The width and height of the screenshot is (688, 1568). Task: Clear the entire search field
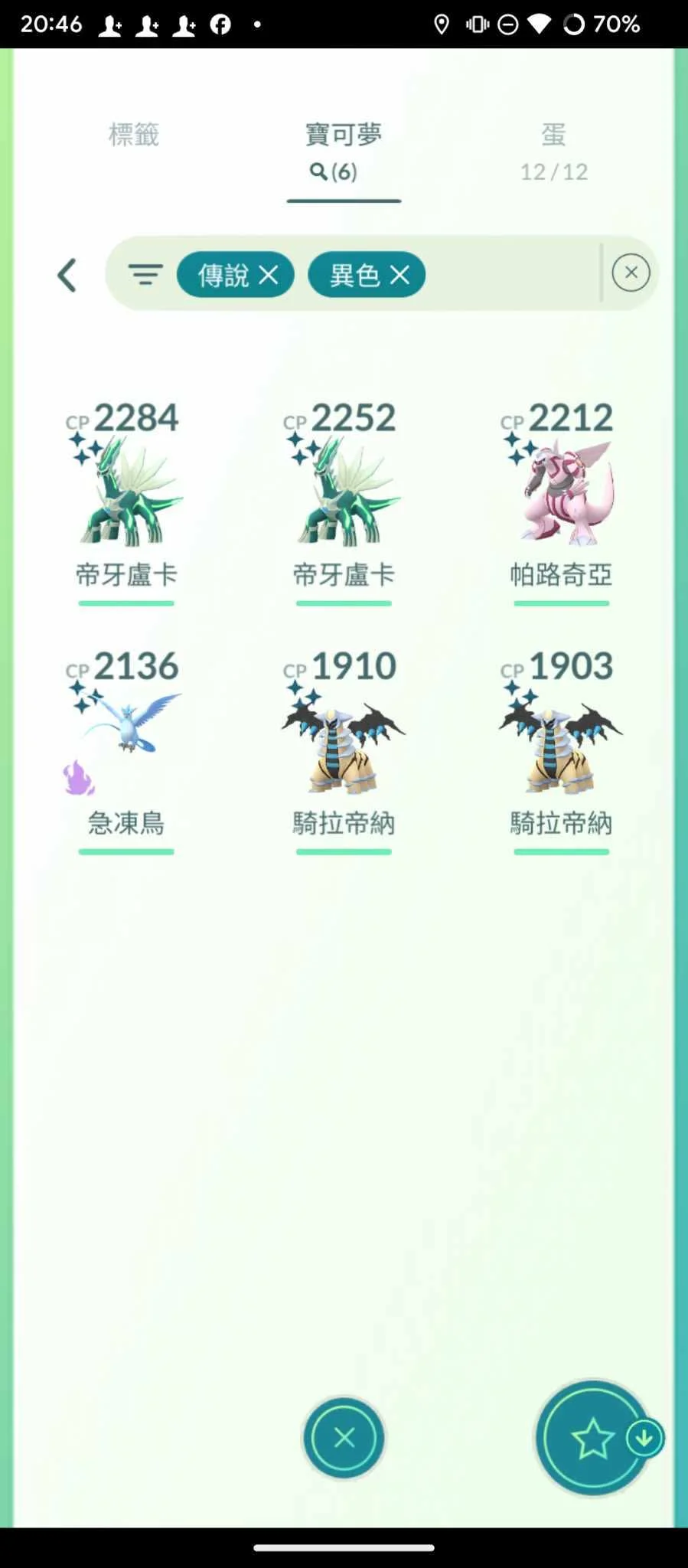(x=631, y=273)
